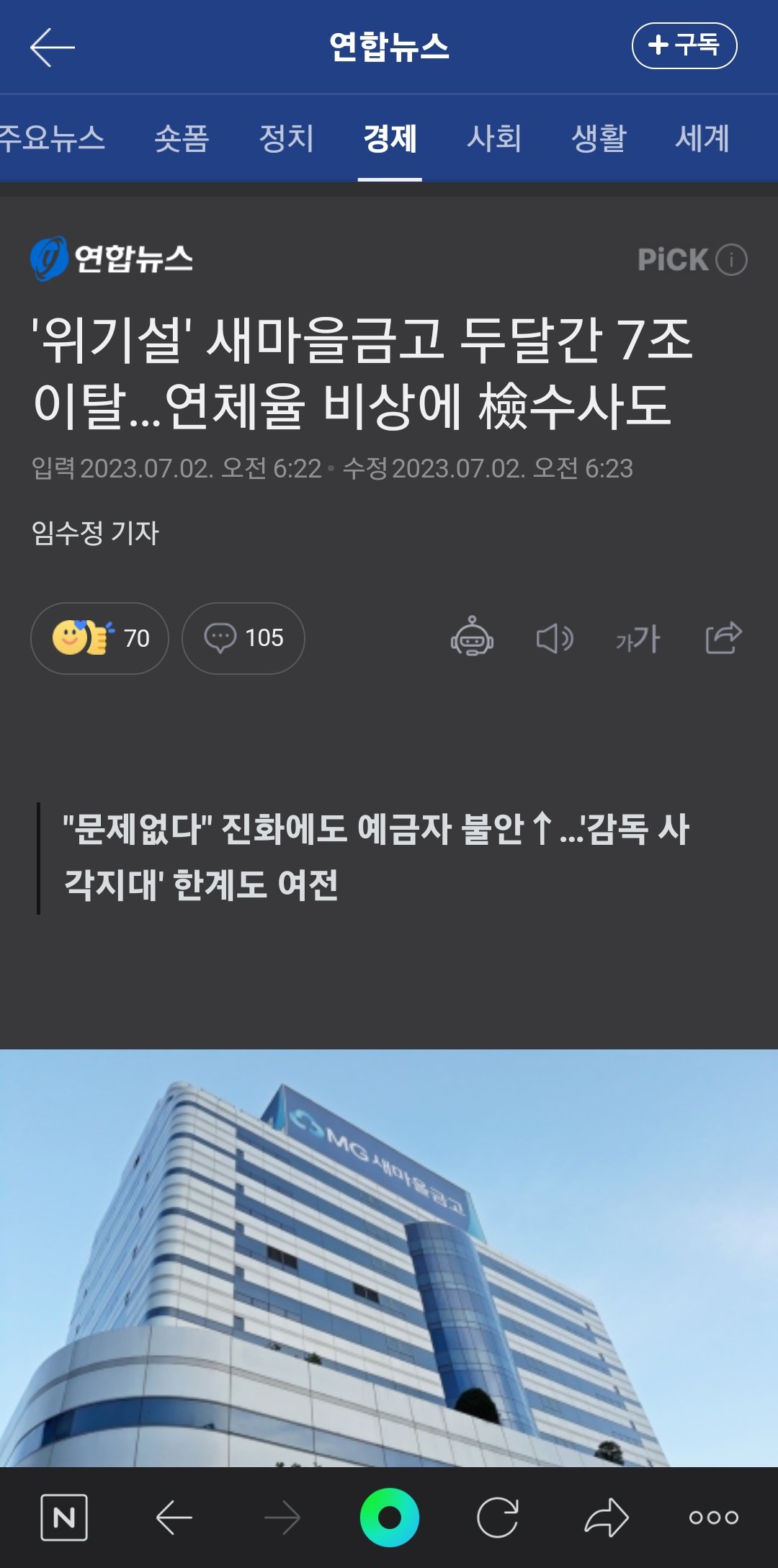Share this article
This screenshot has height=1568, width=778.
pos(723,637)
